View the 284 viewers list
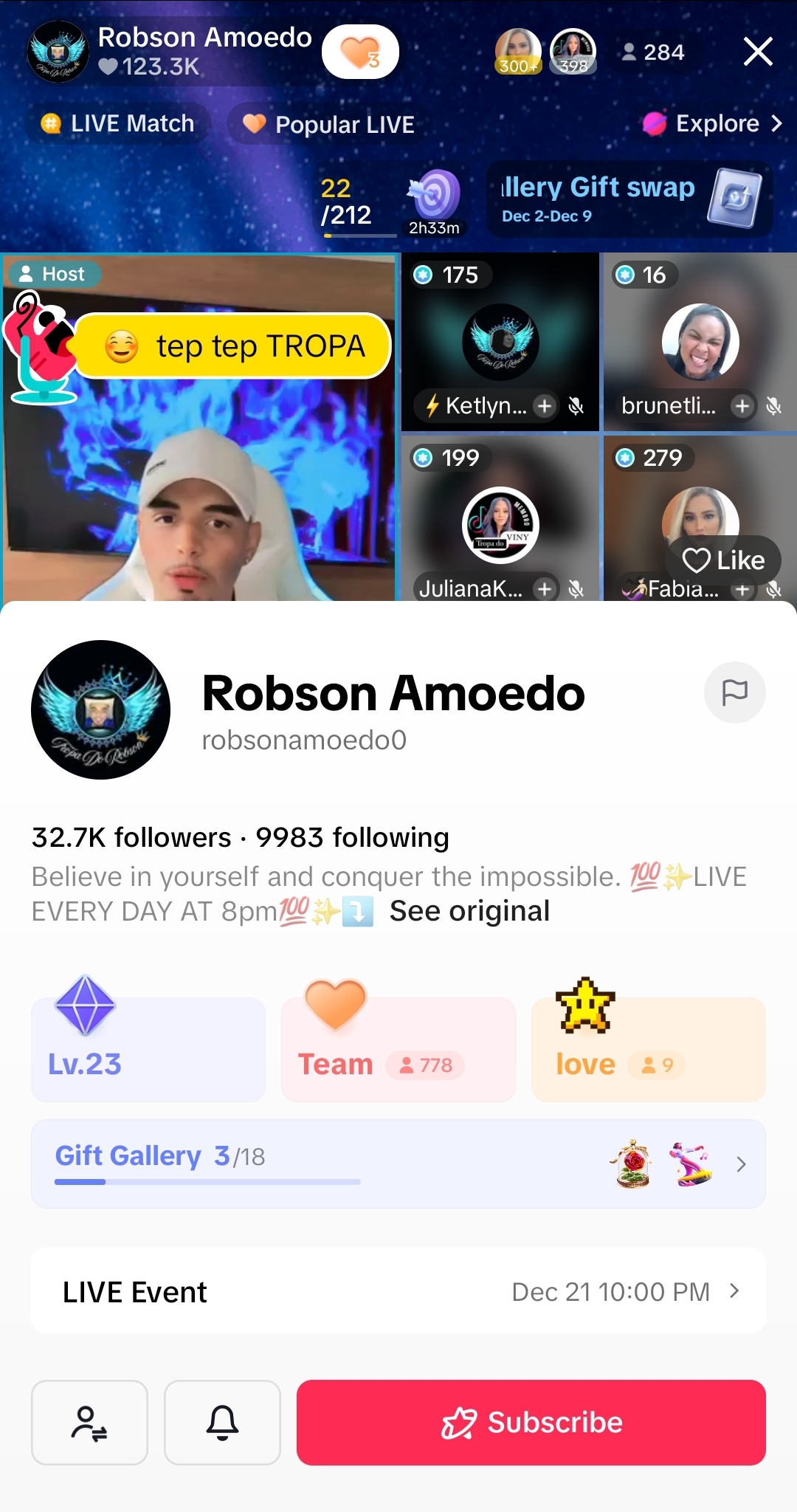This screenshot has width=797, height=1512. coord(653,52)
